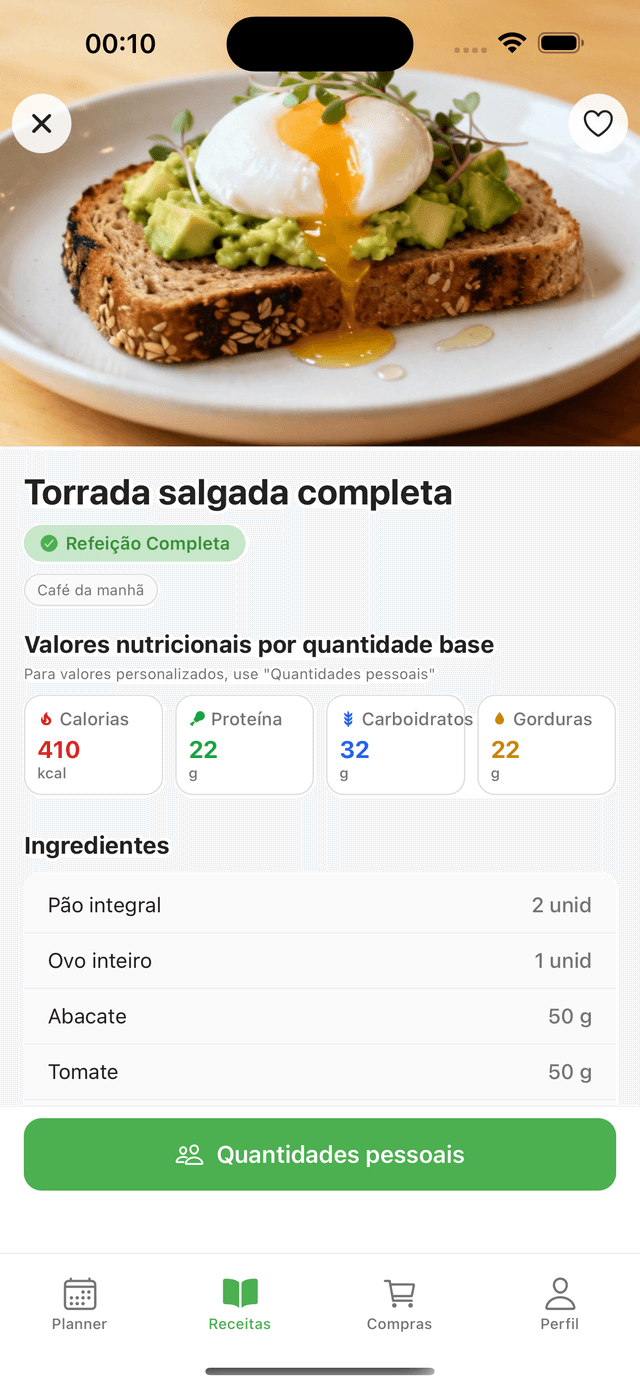This screenshot has width=640, height=1387.
Task: Select the Perfil tab
Action: click(x=560, y=1304)
